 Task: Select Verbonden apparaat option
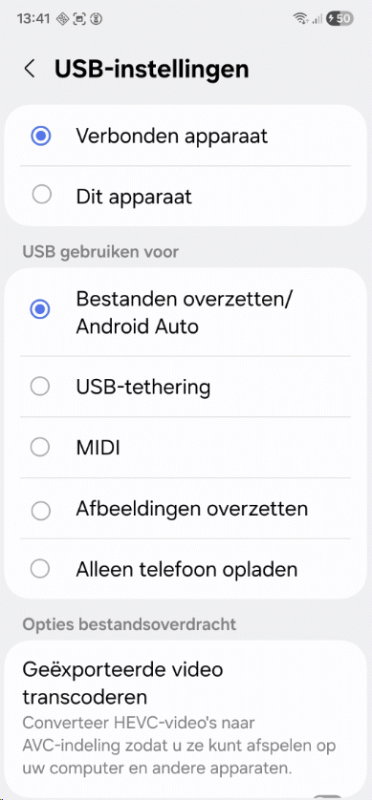[185, 136]
